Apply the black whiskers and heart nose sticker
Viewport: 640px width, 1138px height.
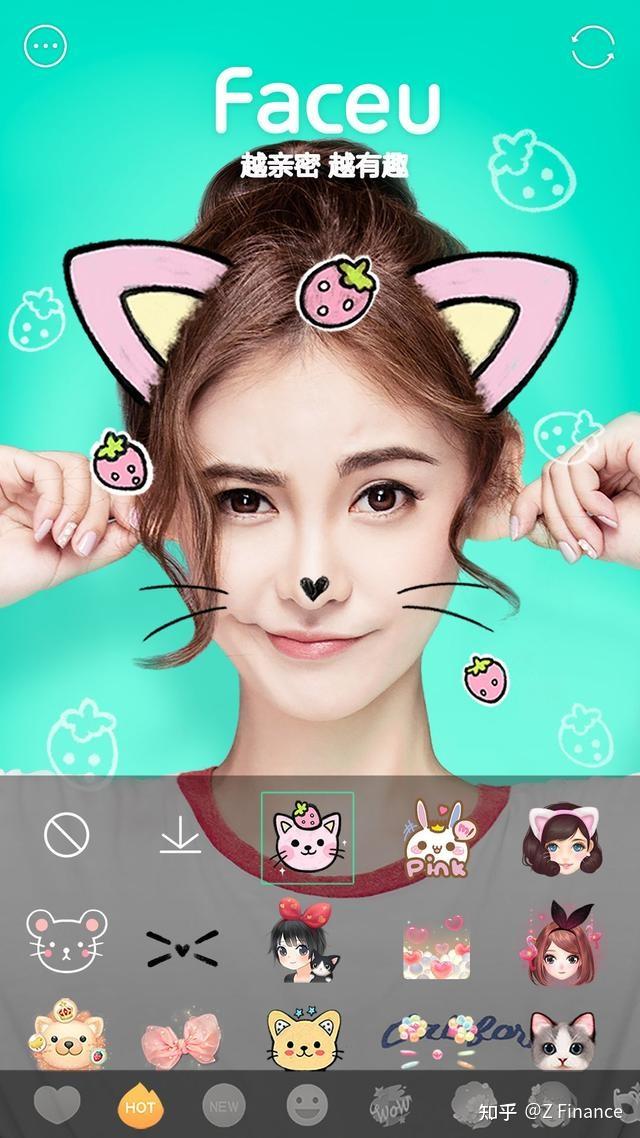(x=182, y=945)
